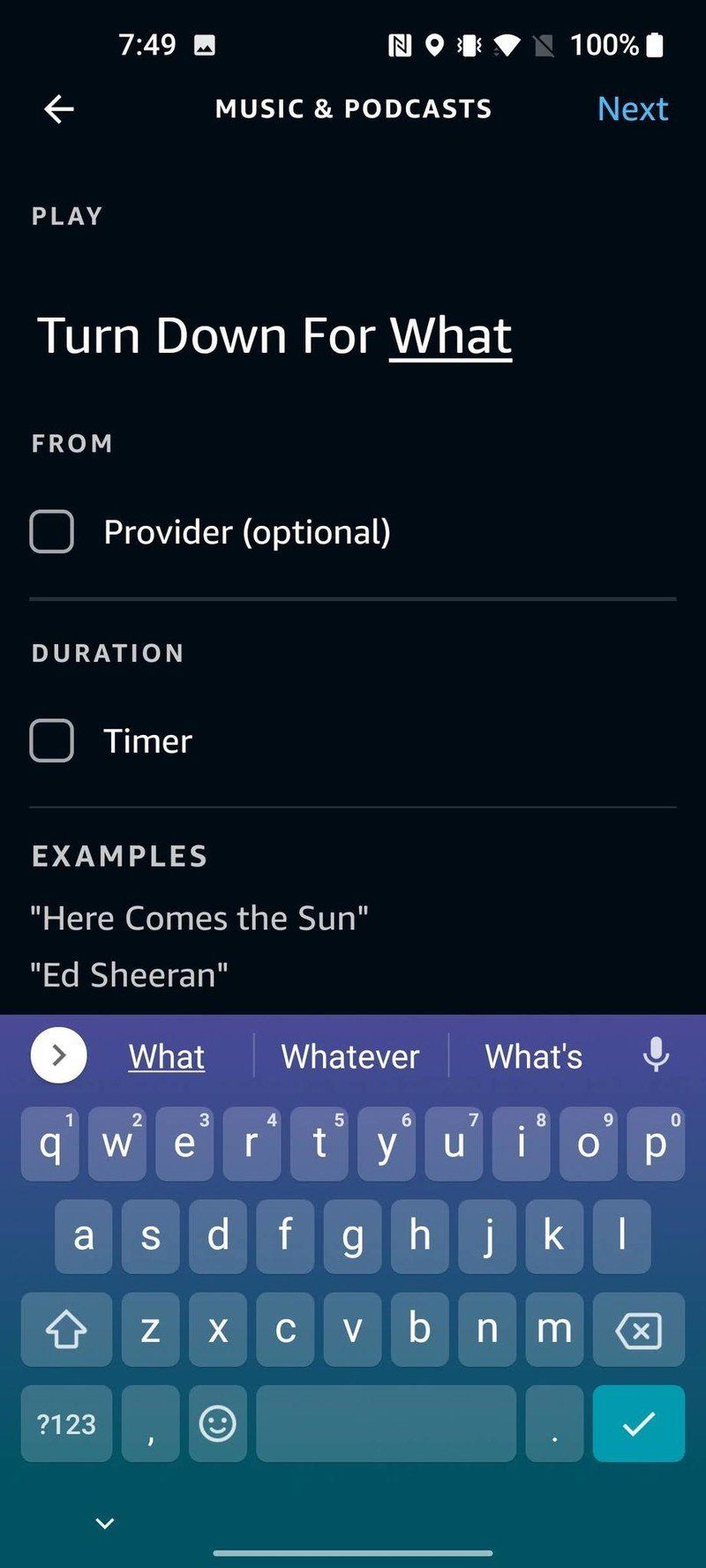706x1568 pixels.
Task: Choose the "Whatever" keyboard suggestion
Action: point(349,1055)
